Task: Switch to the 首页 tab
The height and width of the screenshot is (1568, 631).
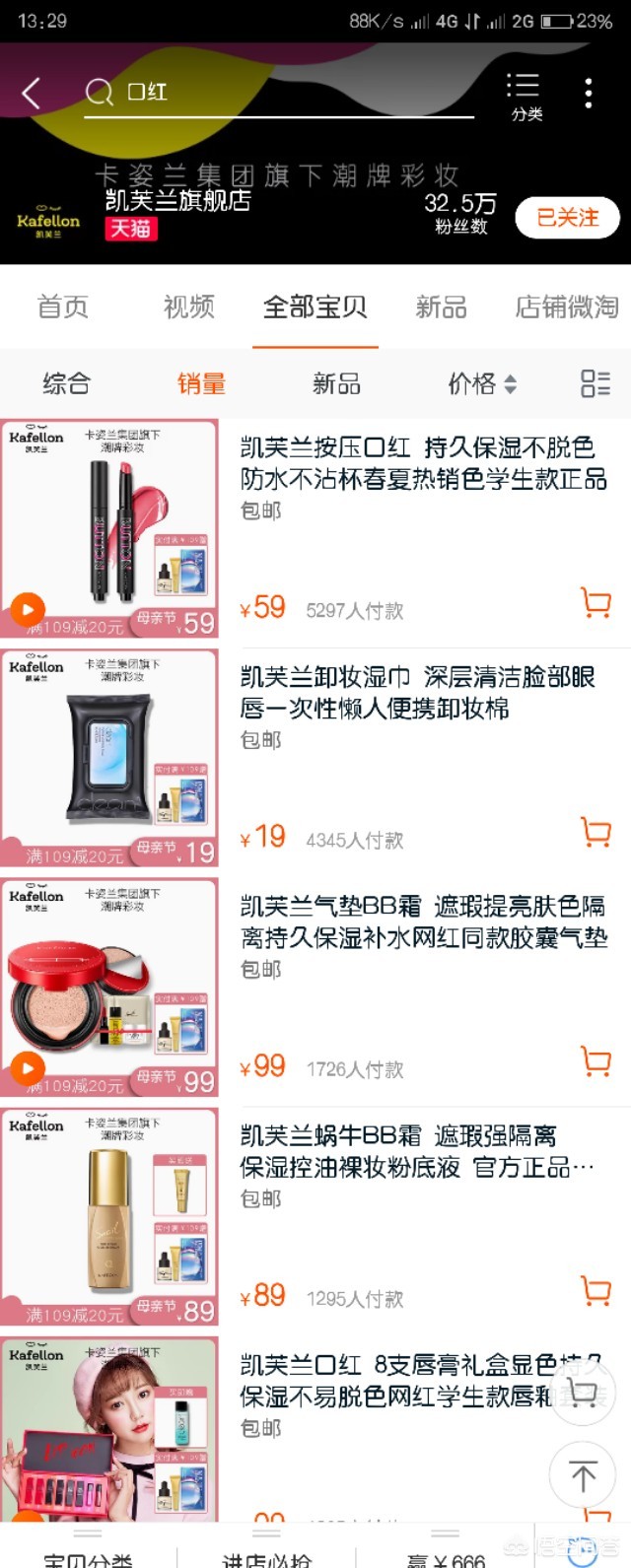Action: [x=63, y=307]
